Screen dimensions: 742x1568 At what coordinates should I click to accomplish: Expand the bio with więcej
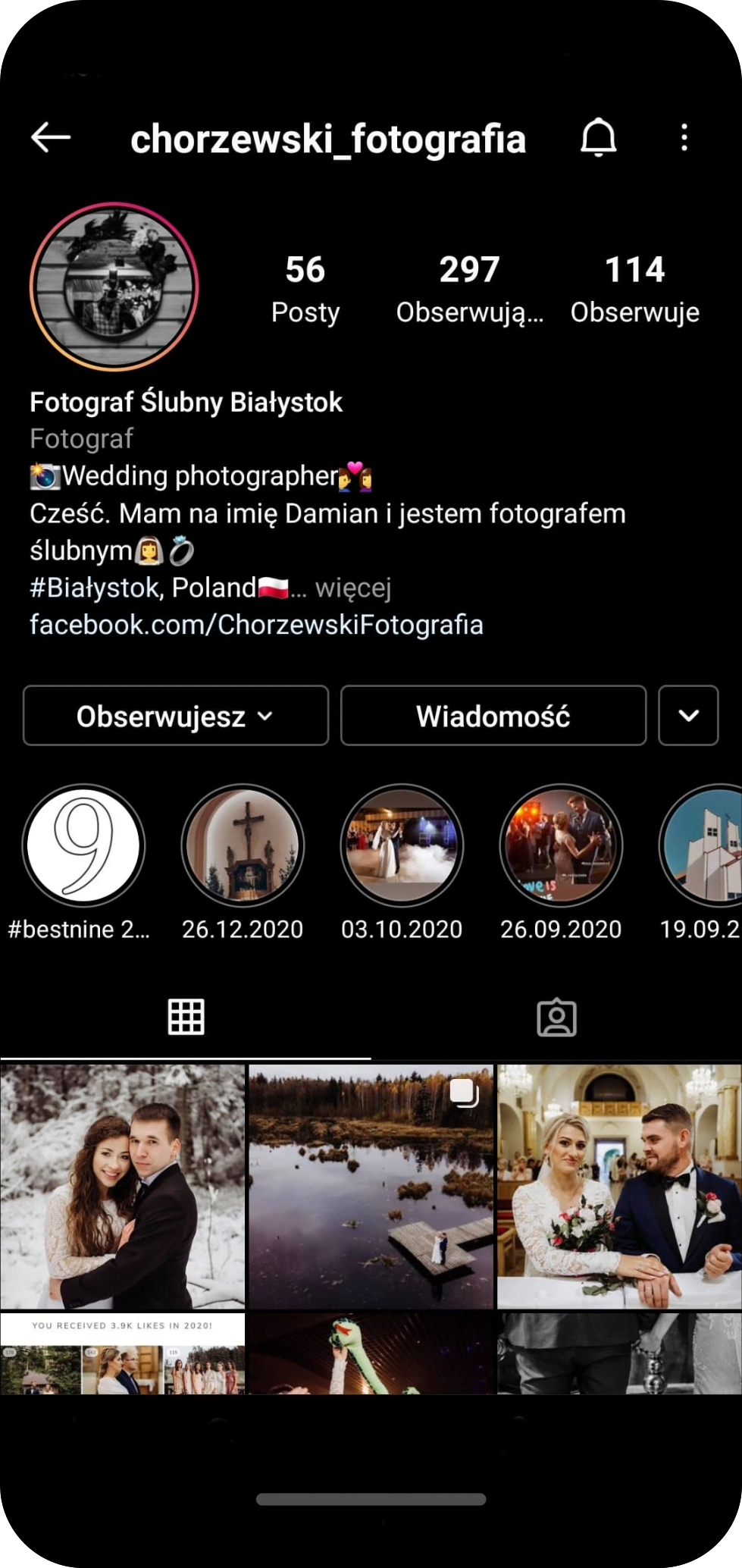[352, 588]
